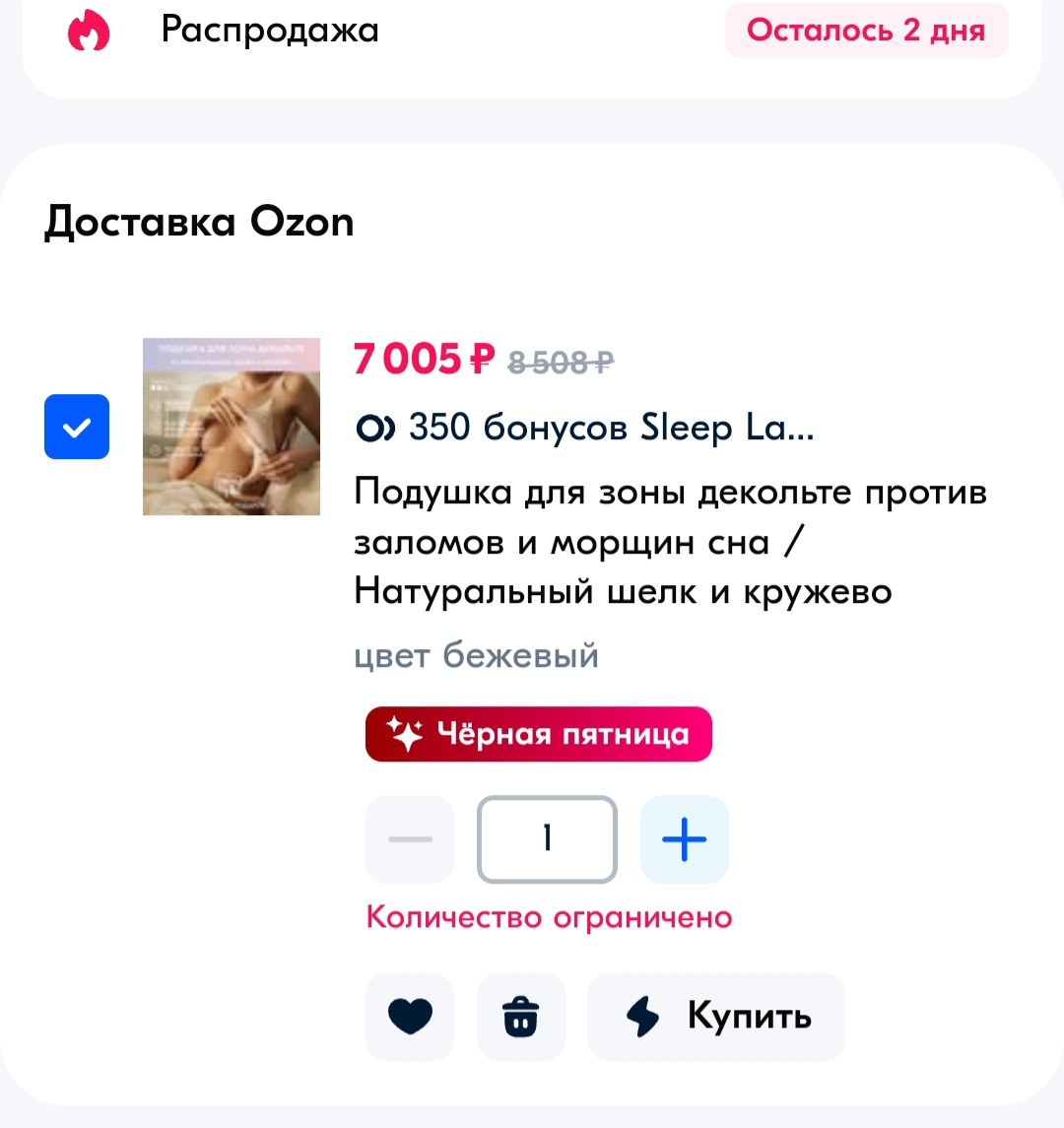The image size is (1064, 1128).
Task: Open the pillow product image
Action: pyautogui.click(x=232, y=427)
